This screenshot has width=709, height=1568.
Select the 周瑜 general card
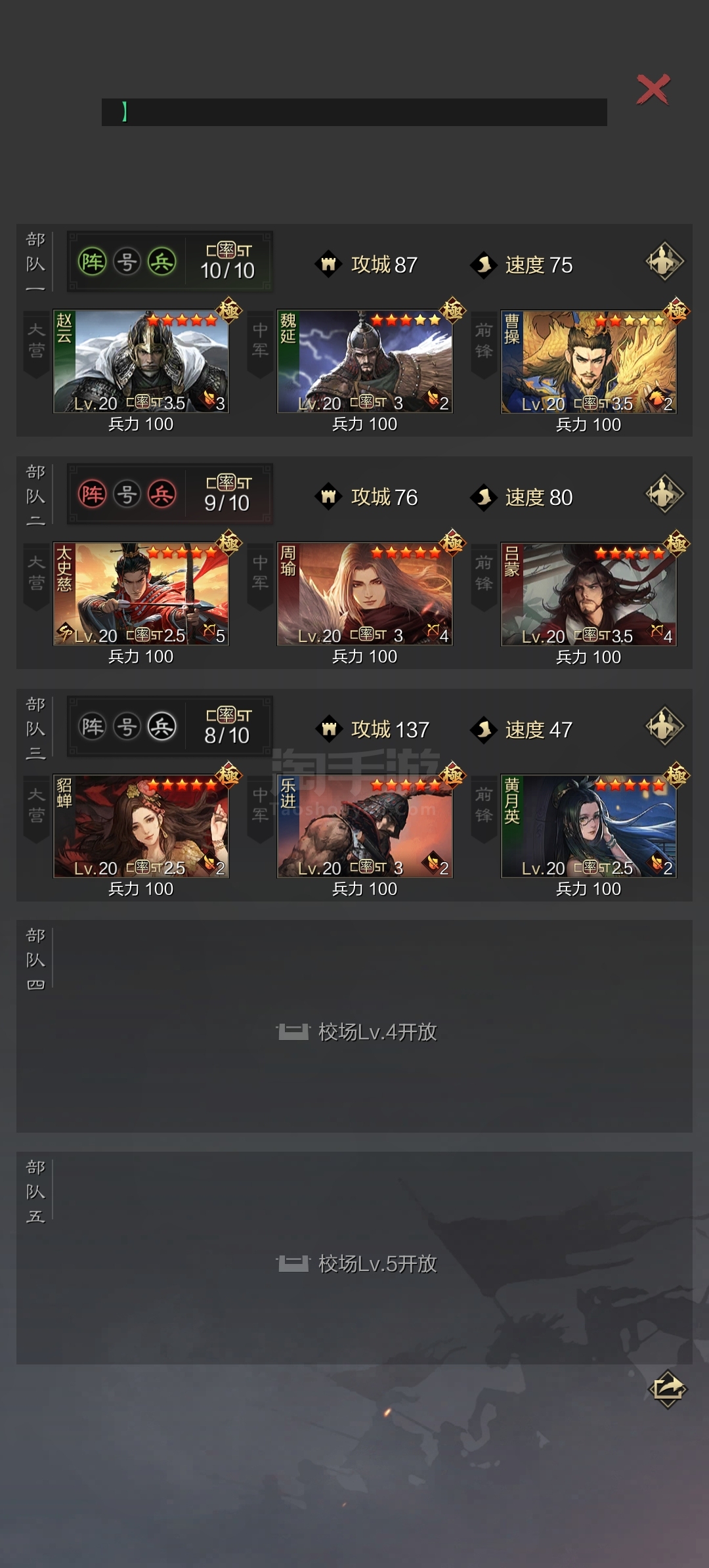coord(365,594)
